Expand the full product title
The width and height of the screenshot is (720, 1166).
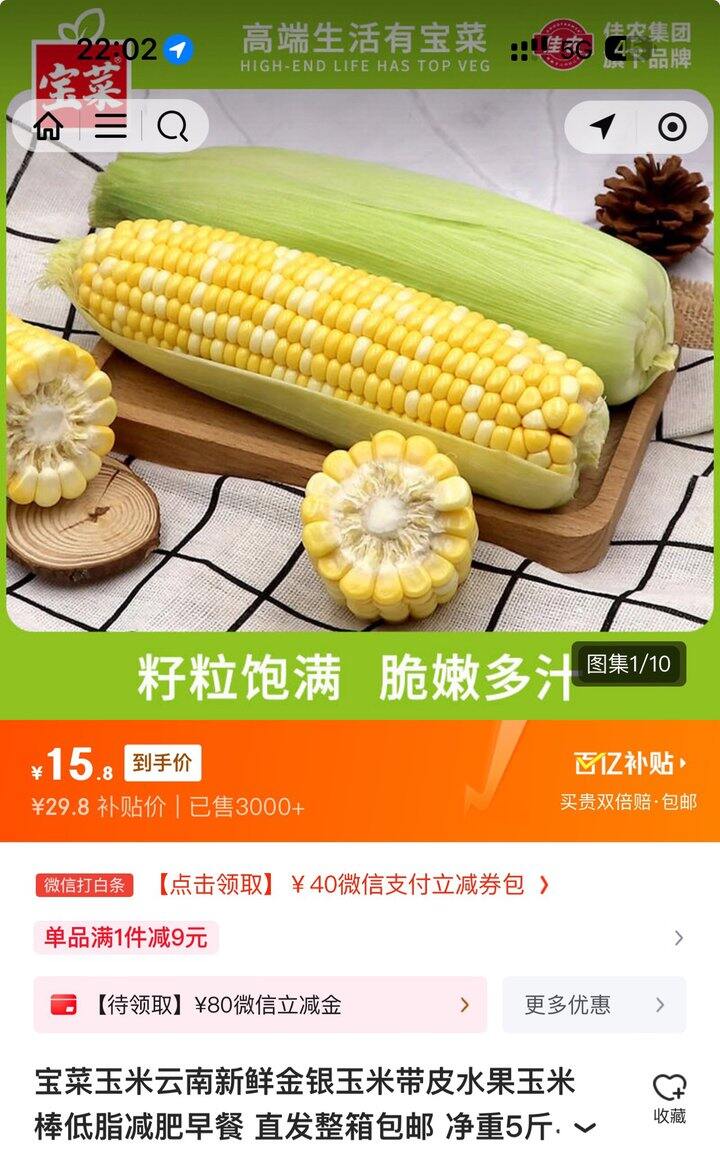585,1128
